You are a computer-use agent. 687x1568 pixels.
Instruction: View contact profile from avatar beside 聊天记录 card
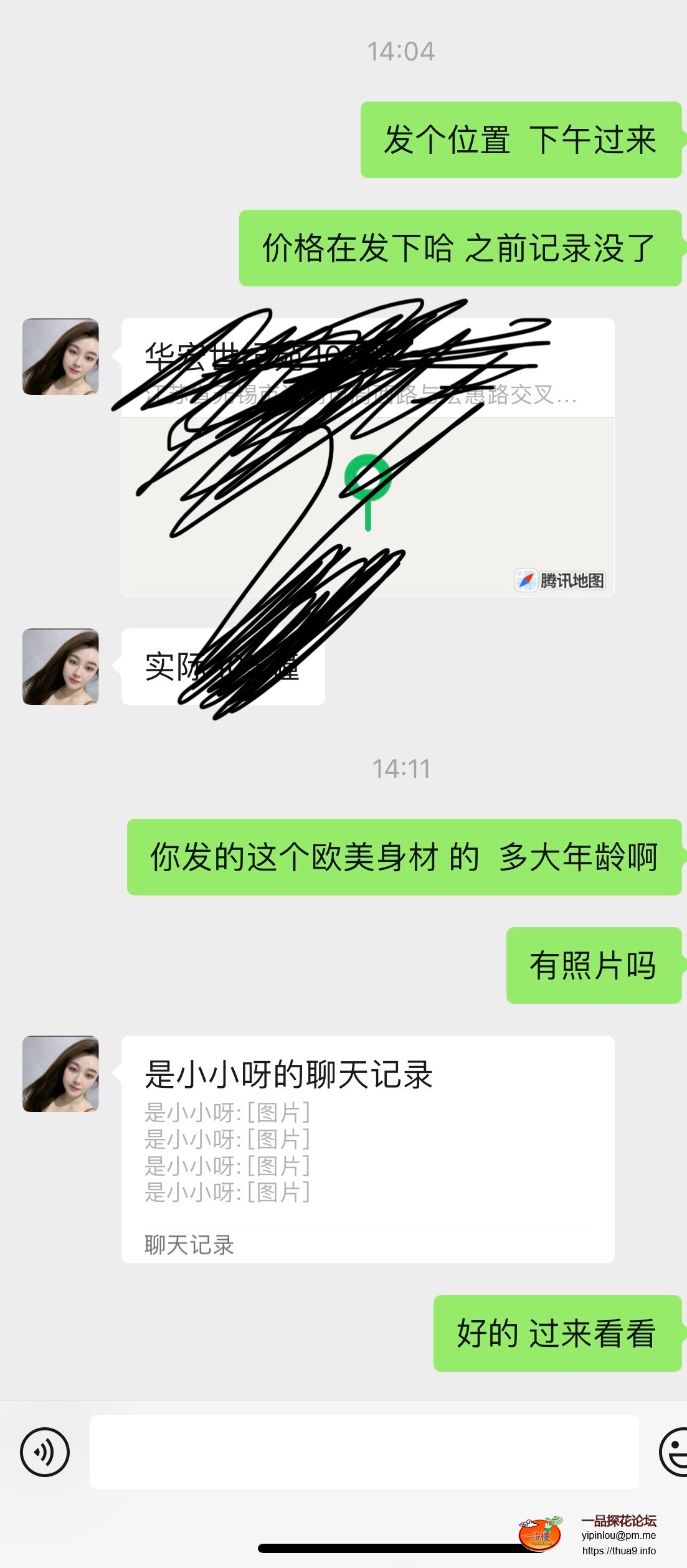pyautogui.click(x=60, y=1074)
